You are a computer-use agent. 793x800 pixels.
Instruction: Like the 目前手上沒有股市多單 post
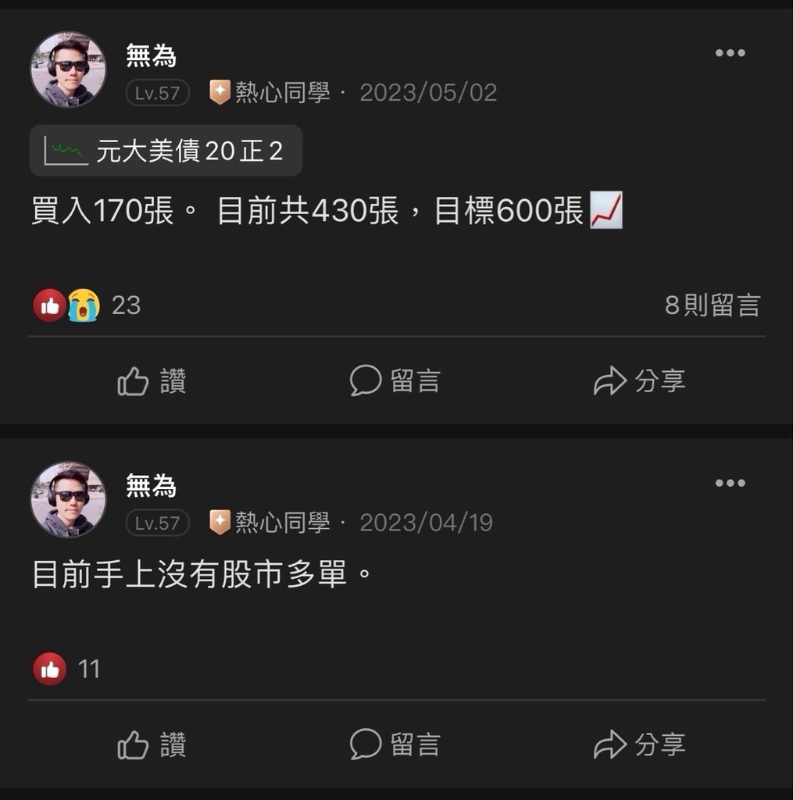coord(152,745)
